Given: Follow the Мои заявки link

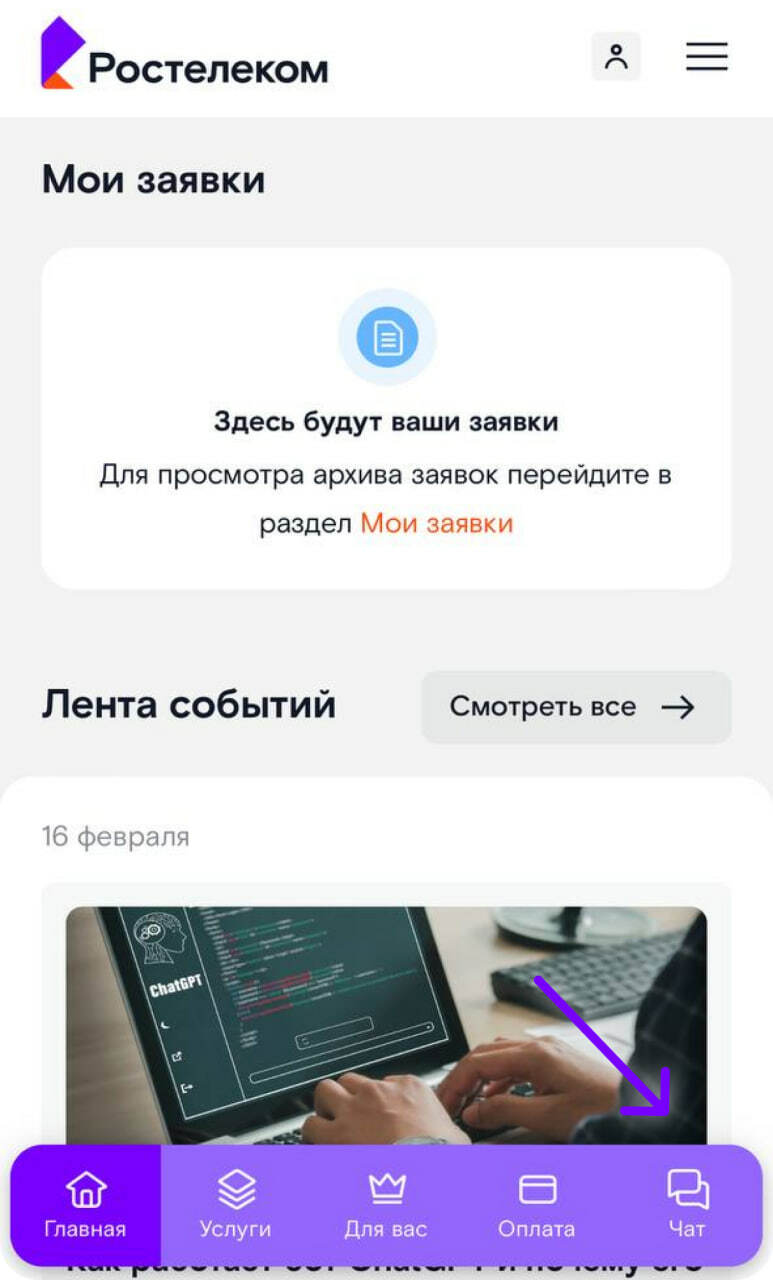Looking at the screenshot, I should coord(437,523).
